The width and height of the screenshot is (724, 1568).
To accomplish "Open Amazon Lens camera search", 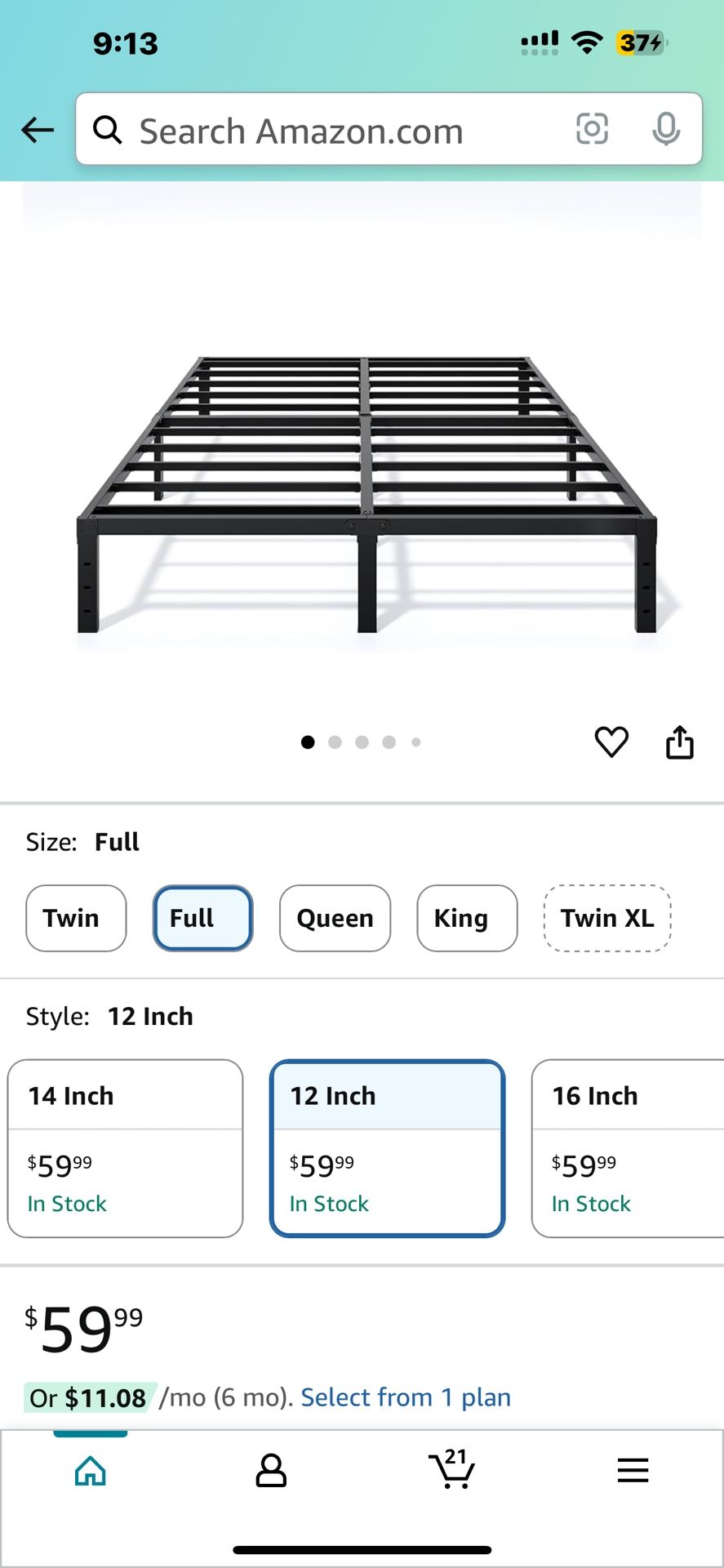I will click(x=592, y=129).
